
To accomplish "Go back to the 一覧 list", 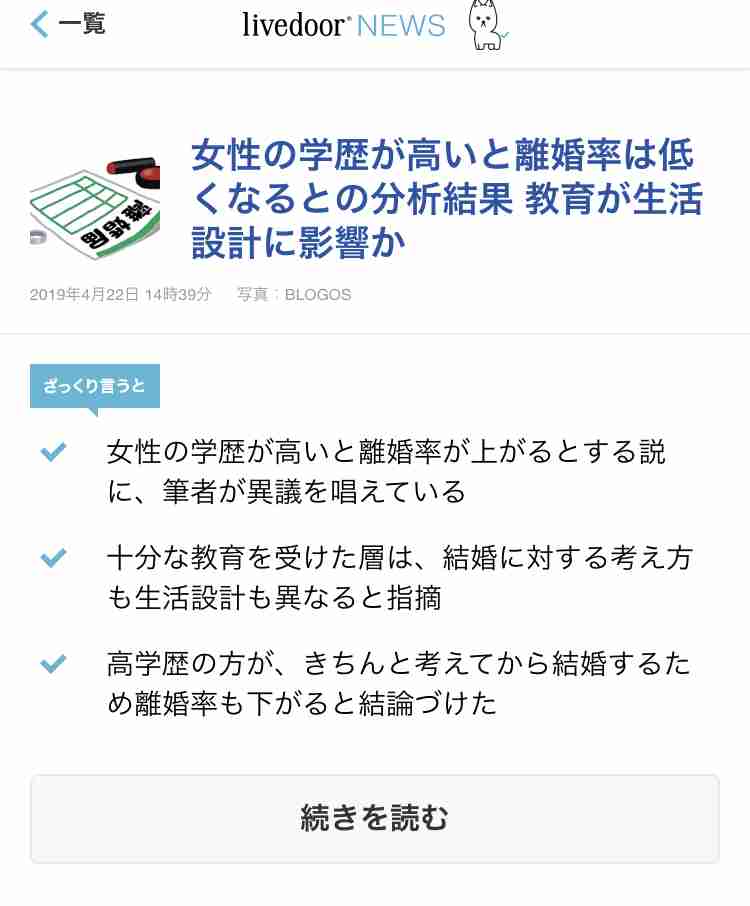I will tap(68, 24).
